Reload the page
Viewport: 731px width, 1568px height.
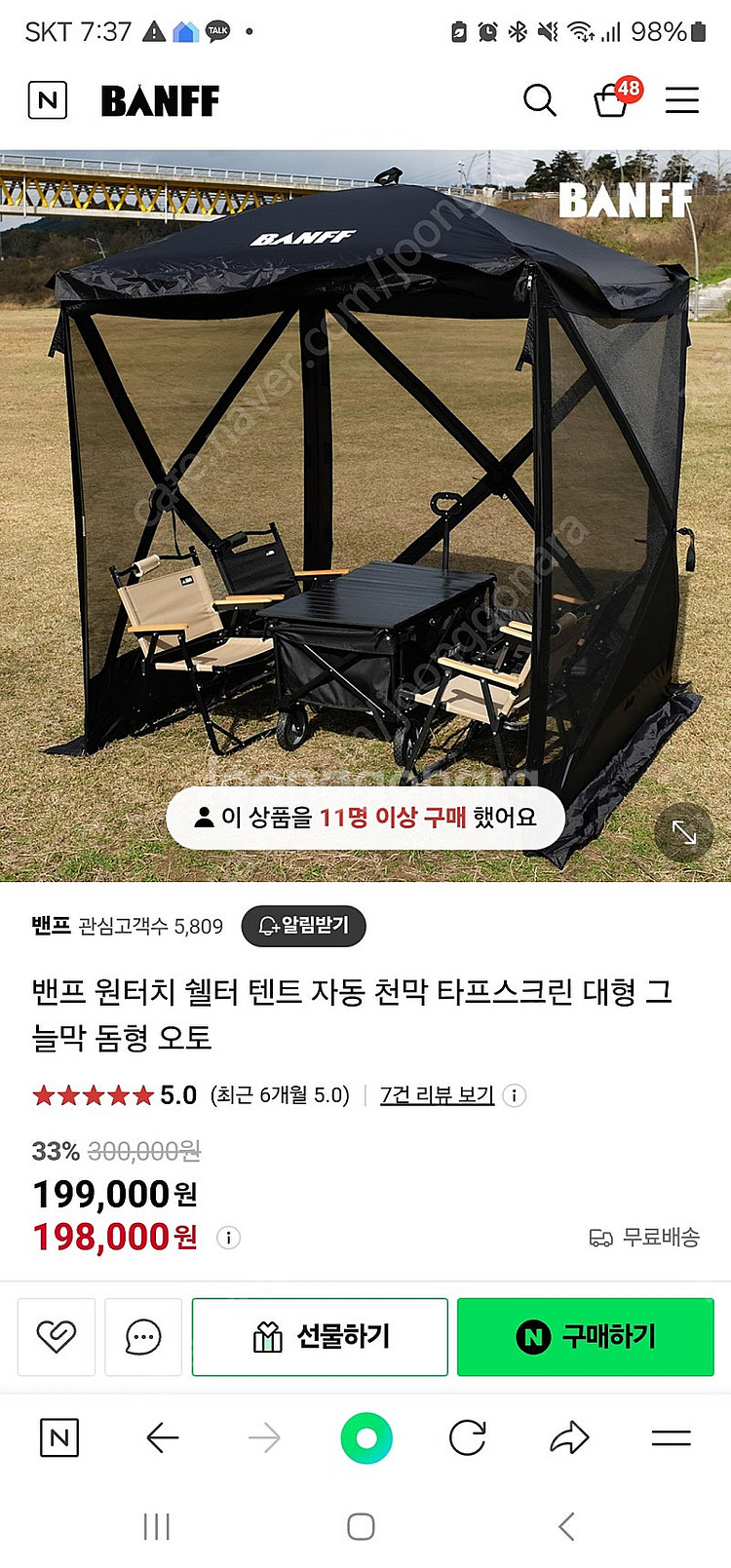click(x=468, y=1437)
